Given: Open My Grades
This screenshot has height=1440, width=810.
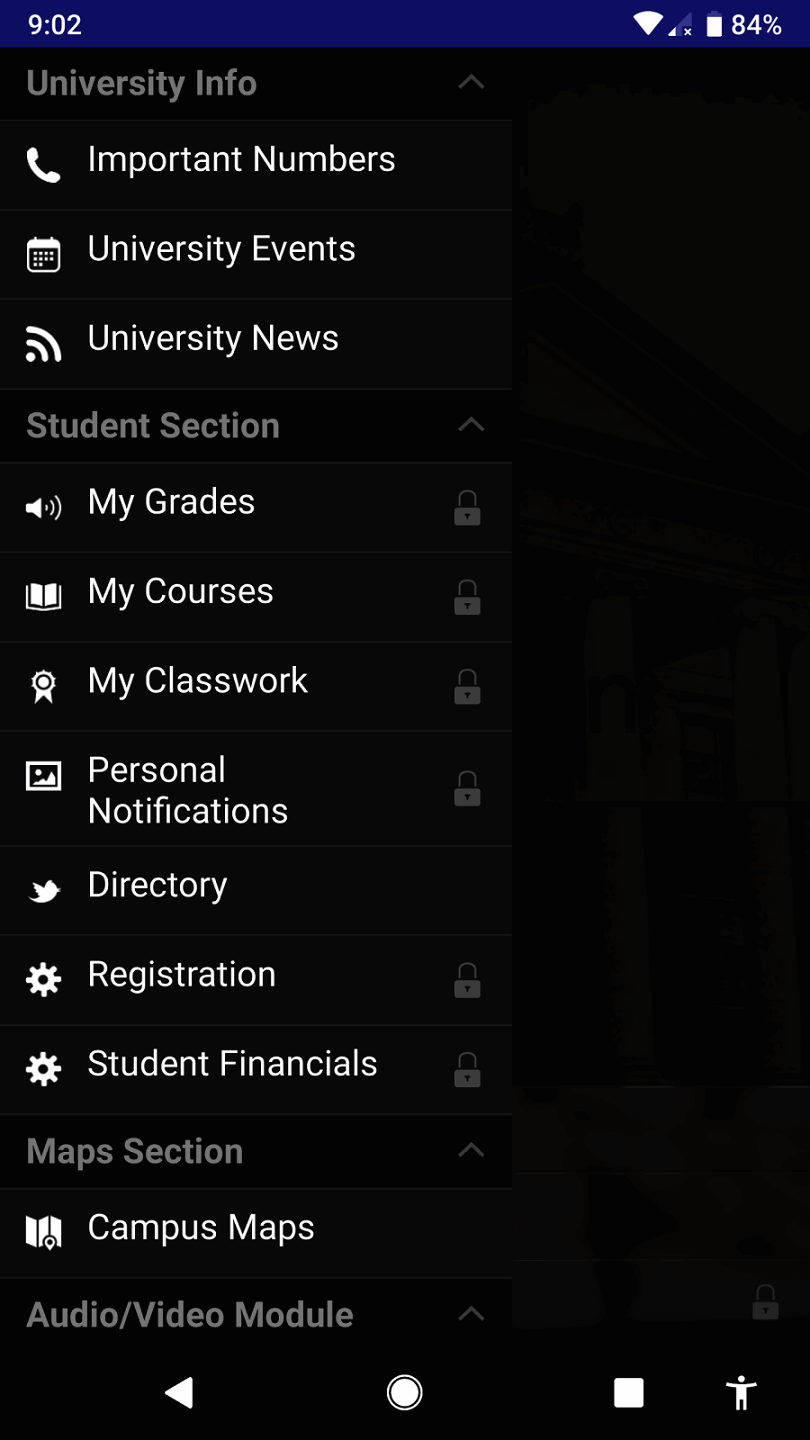Looking at the screenshot, I should point(171,503).
